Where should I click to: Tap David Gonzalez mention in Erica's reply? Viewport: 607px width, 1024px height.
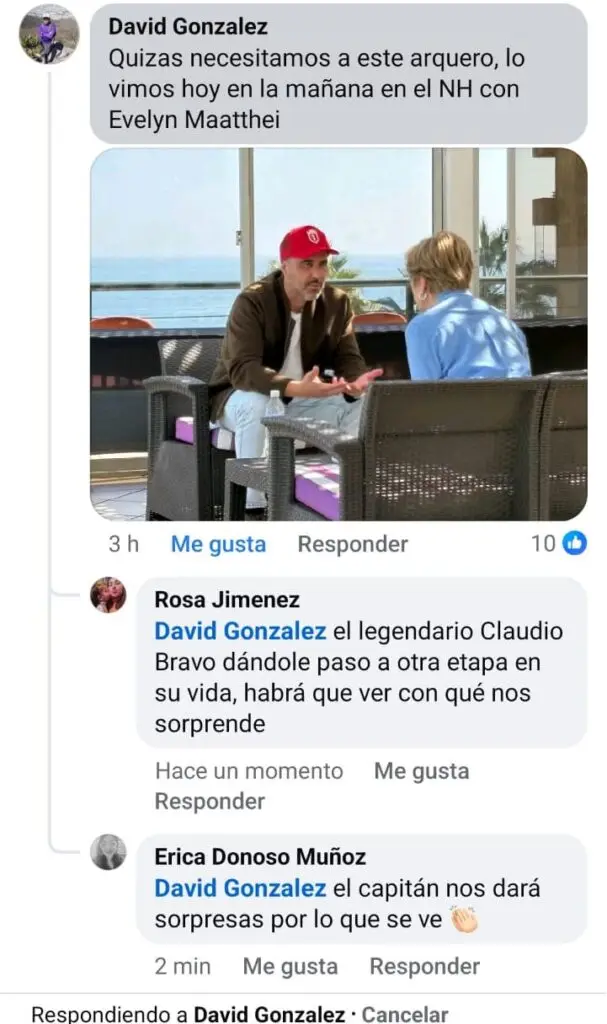point(240,888)
